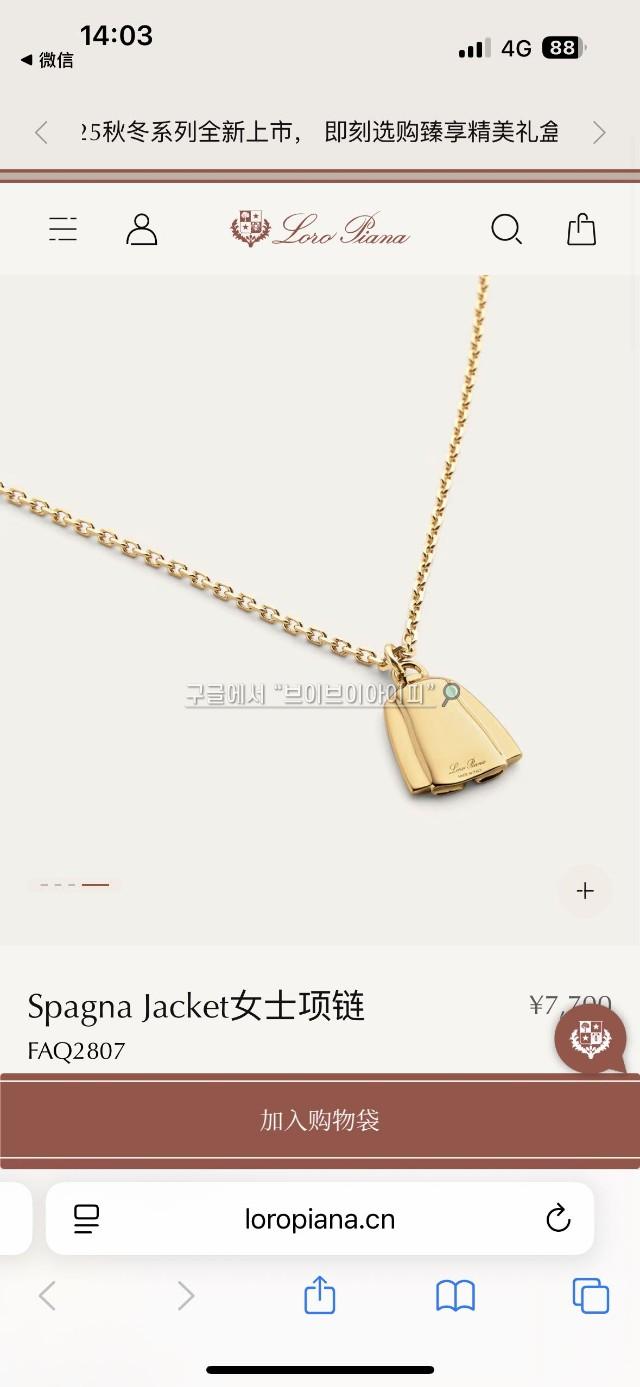640x1387 pixels.
Task: Open the floating customer service badge
Action: pos(590,1039)
